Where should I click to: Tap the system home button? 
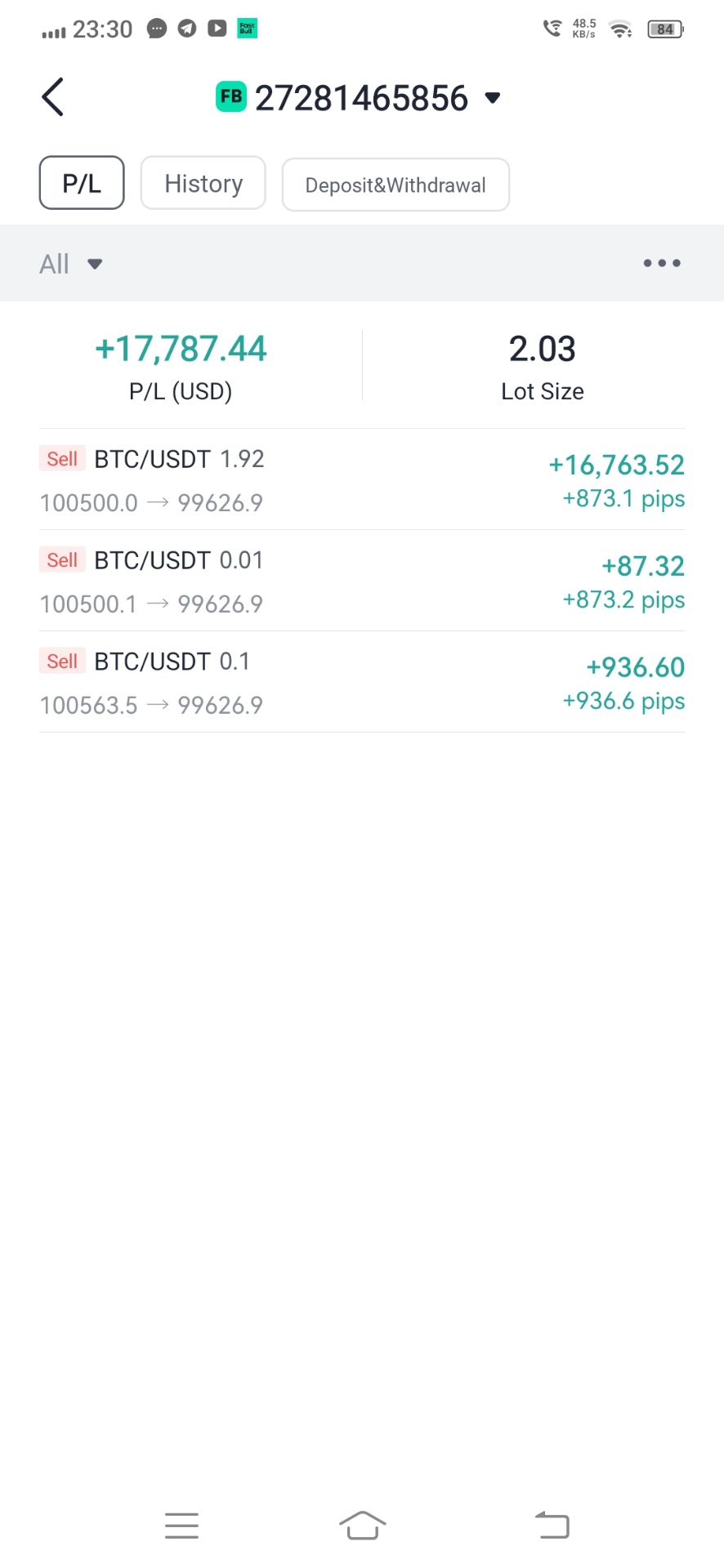coord(362,1525)
